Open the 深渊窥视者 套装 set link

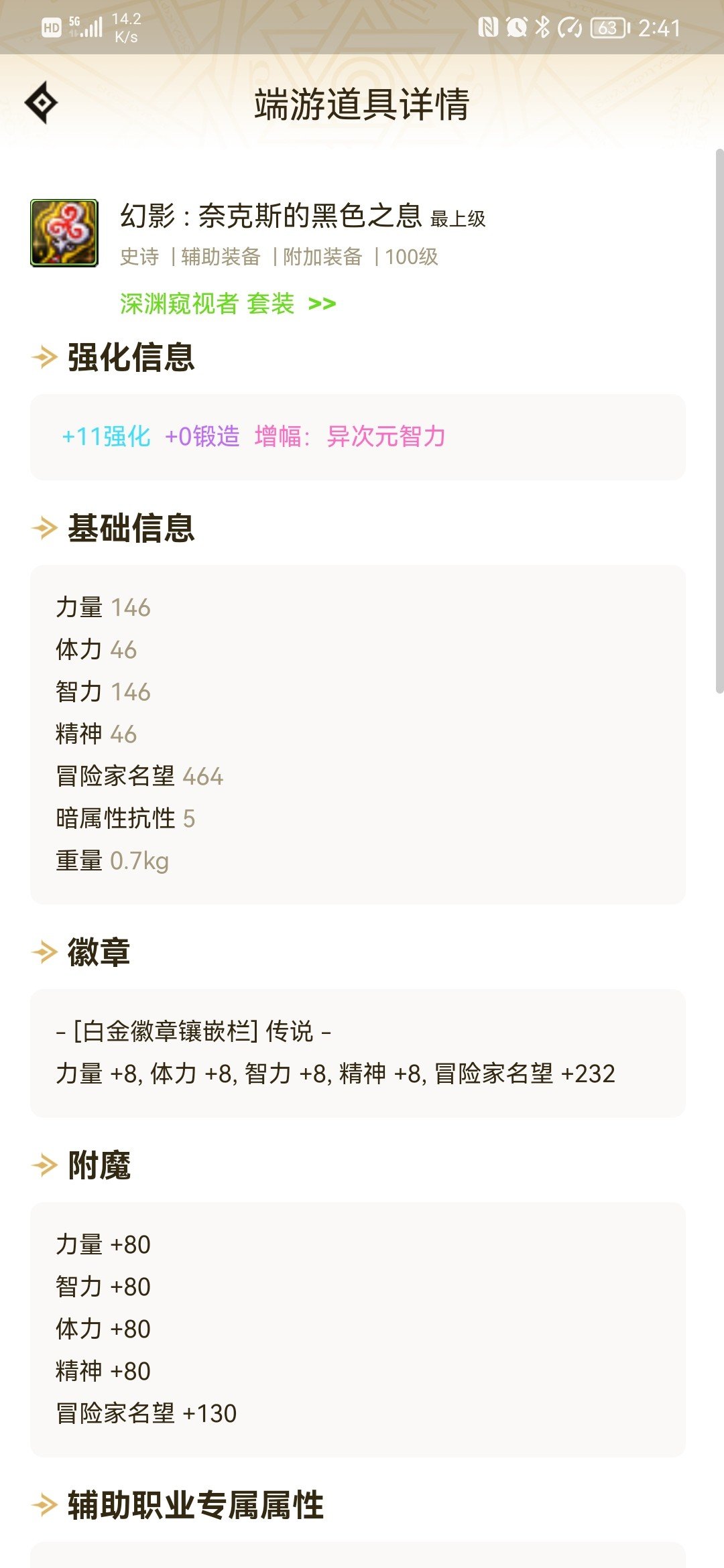click(x=228, y=304)
